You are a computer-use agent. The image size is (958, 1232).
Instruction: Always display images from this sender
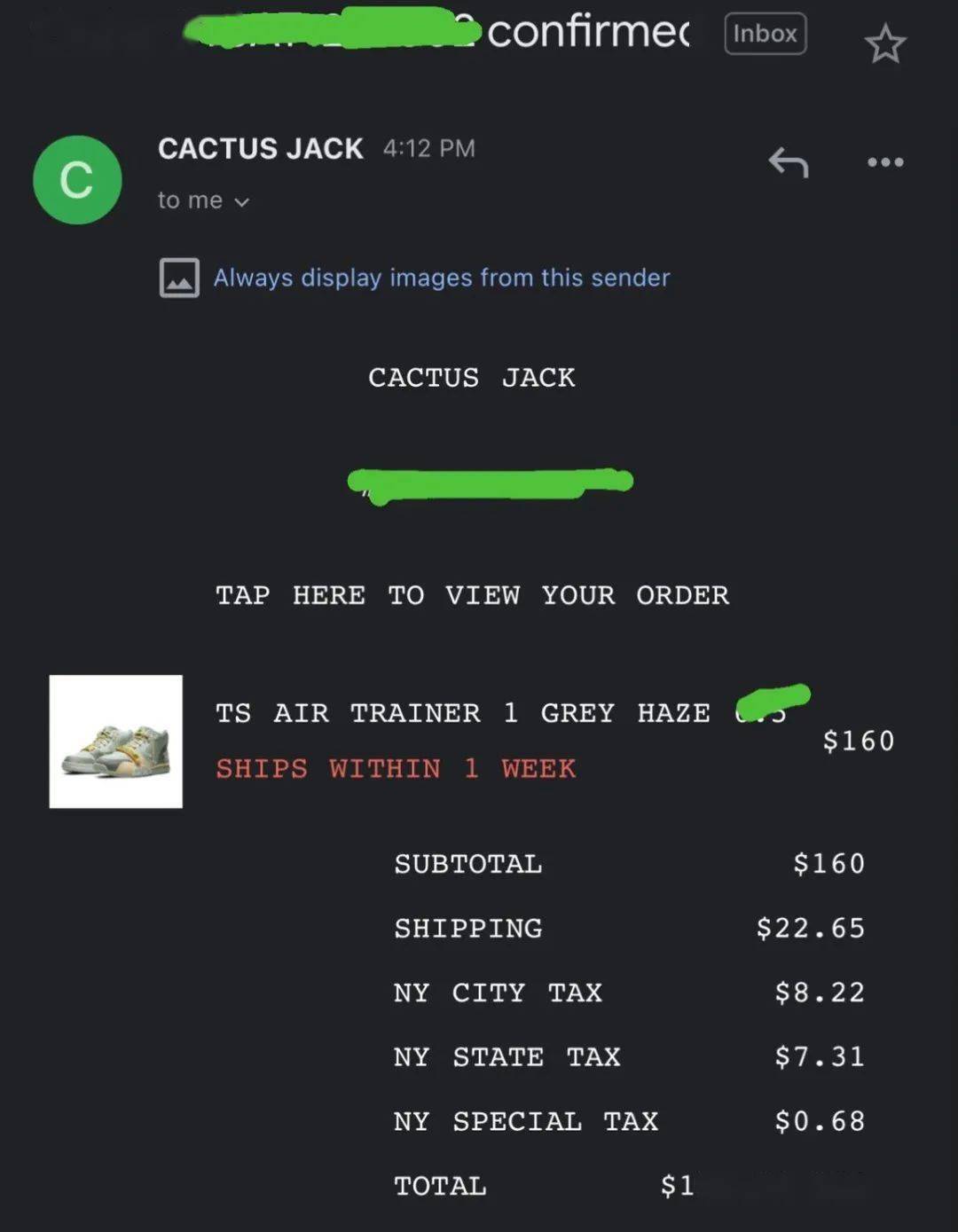[x=441, y=278]
